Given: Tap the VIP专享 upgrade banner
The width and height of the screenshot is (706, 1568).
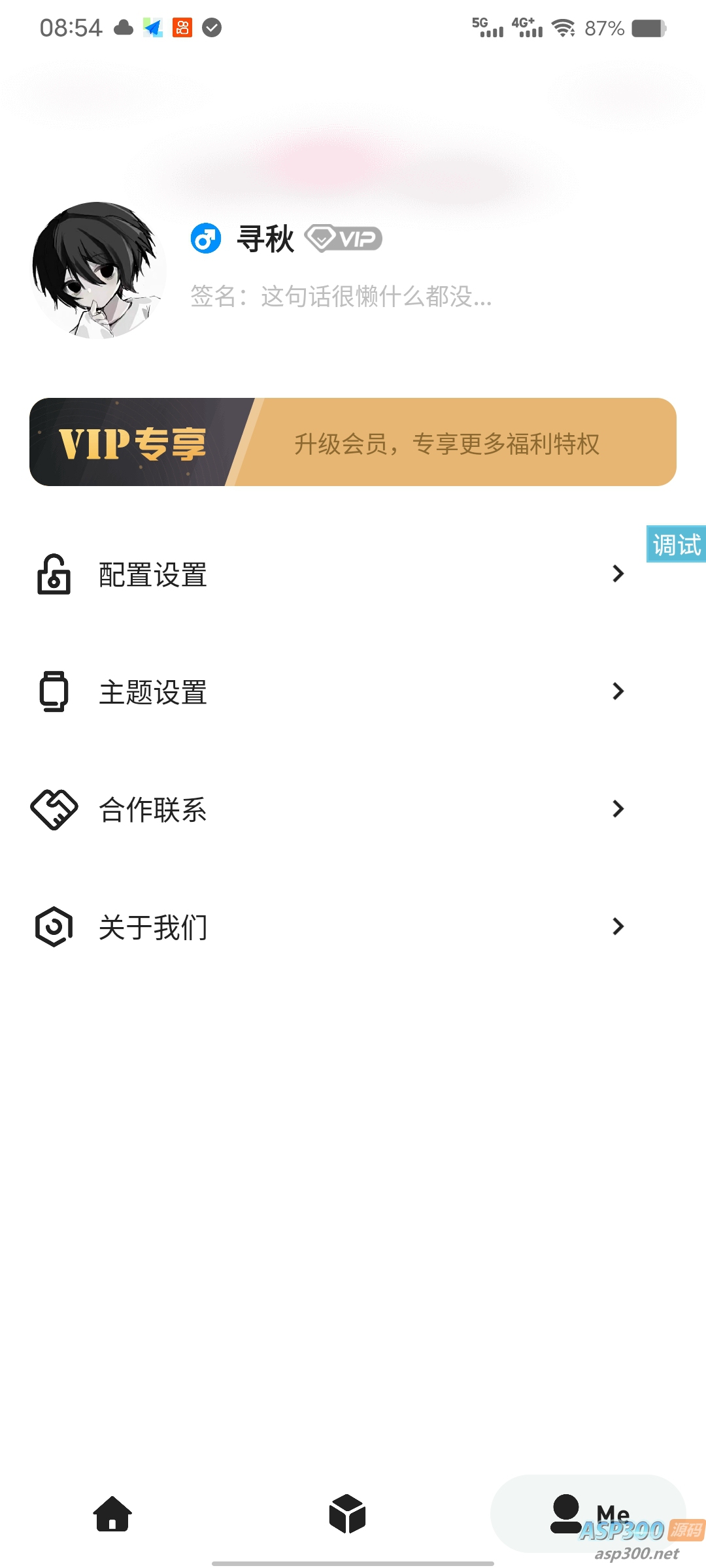Looking at the screenshot, I should click(353, 442).
